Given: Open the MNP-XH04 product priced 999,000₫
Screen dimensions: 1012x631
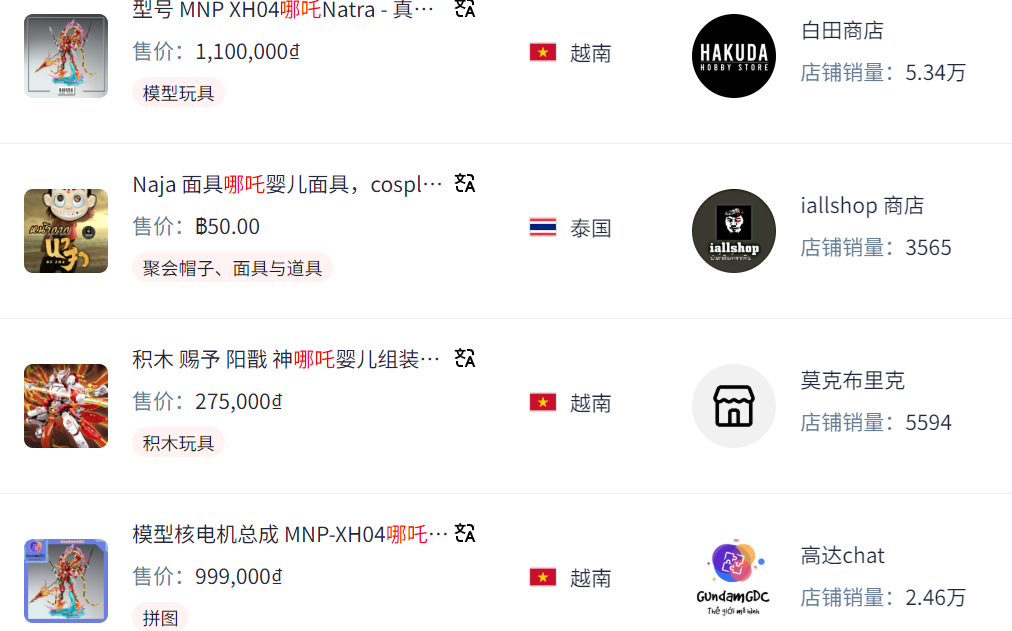Looking at the screenshot, I should (280, 534).
